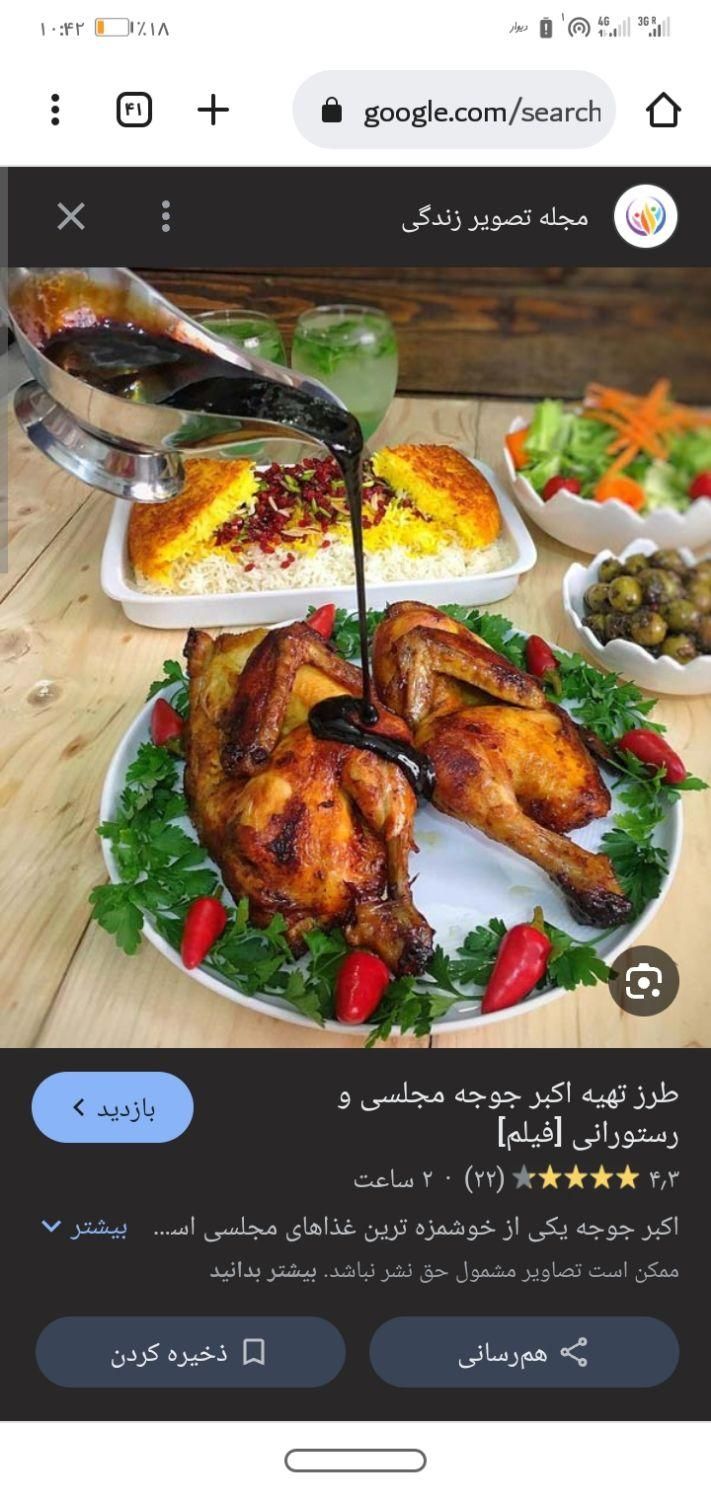Viewport: 711px width, 1500px height.
Task: Open the browser overflow menu
Action: (55, 110)
